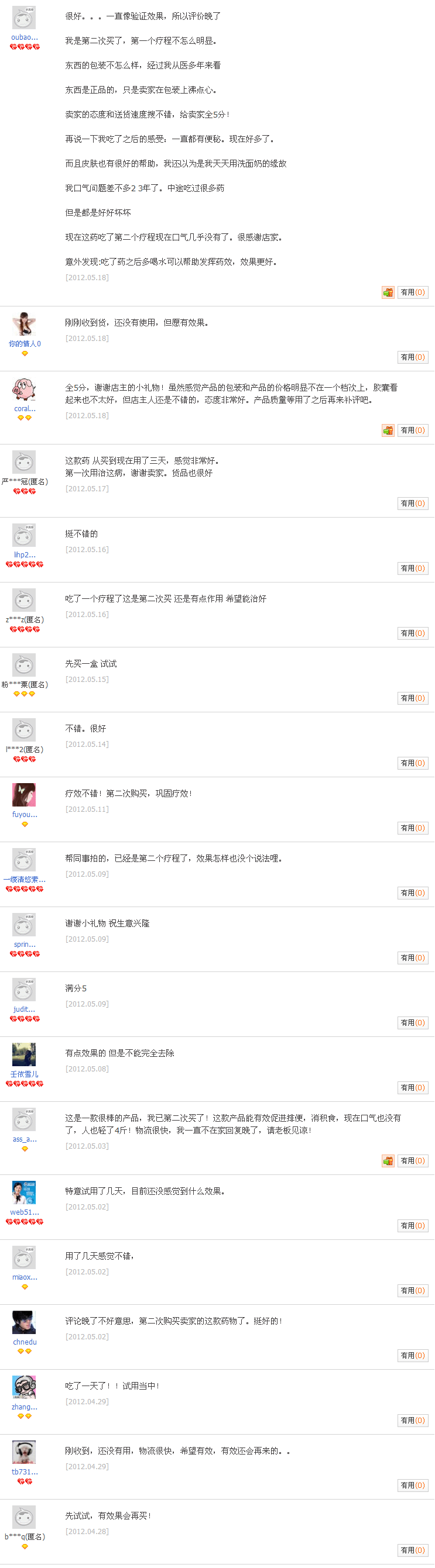
Task: Mark tb731's review as useful
Action: click(x=412, y=1485)
